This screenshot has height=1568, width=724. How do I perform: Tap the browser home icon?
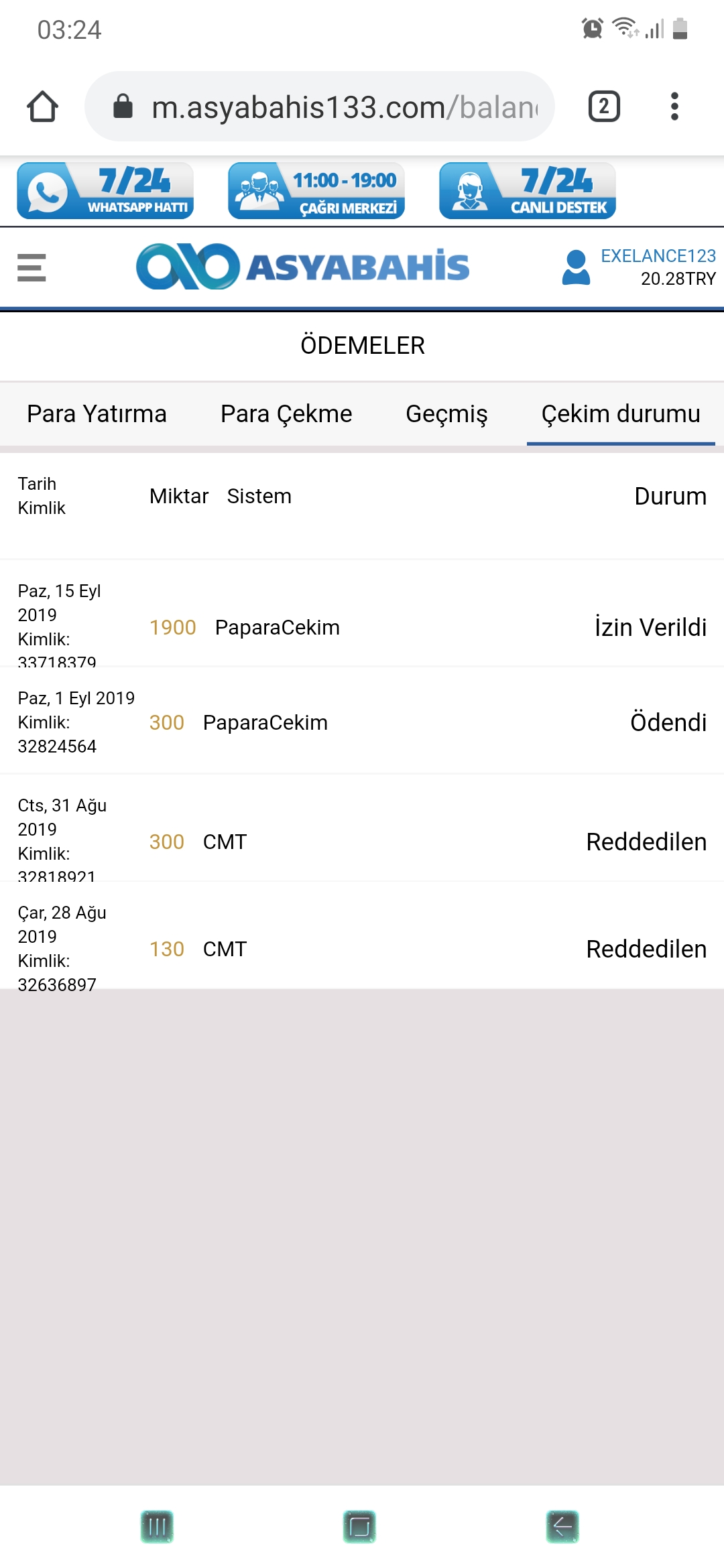42,107
